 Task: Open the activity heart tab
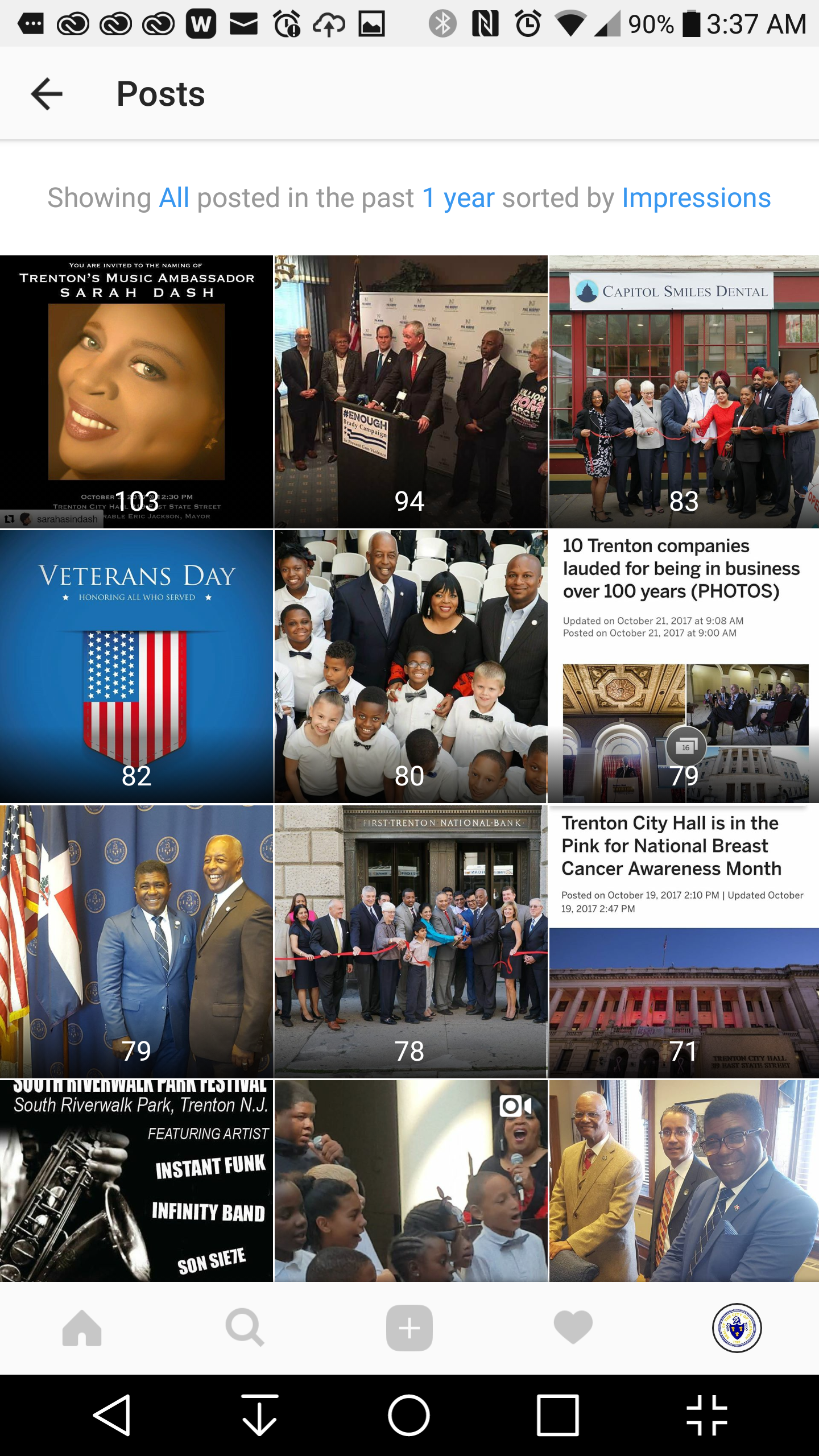[573, 1328]
